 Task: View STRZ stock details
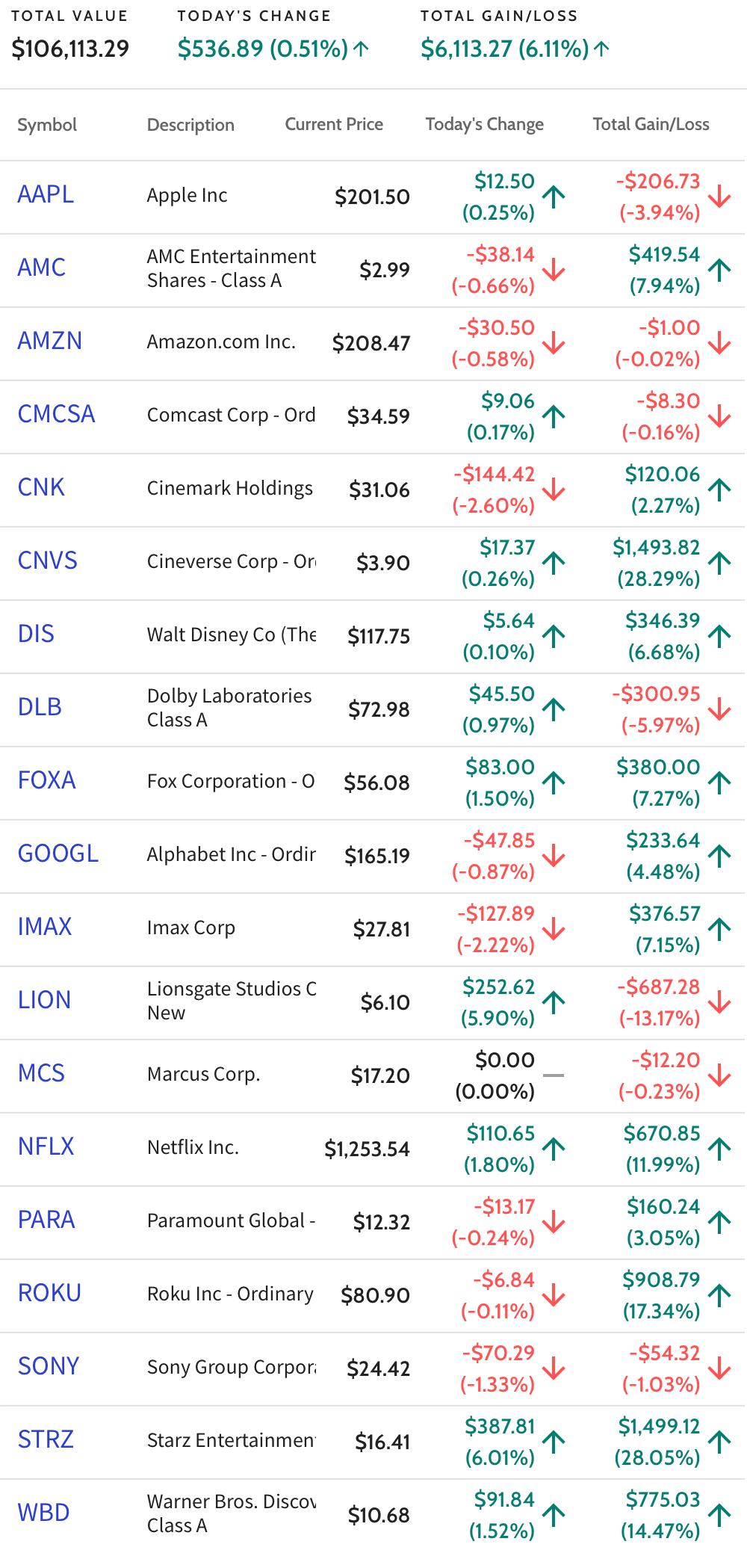[46, 1439]
